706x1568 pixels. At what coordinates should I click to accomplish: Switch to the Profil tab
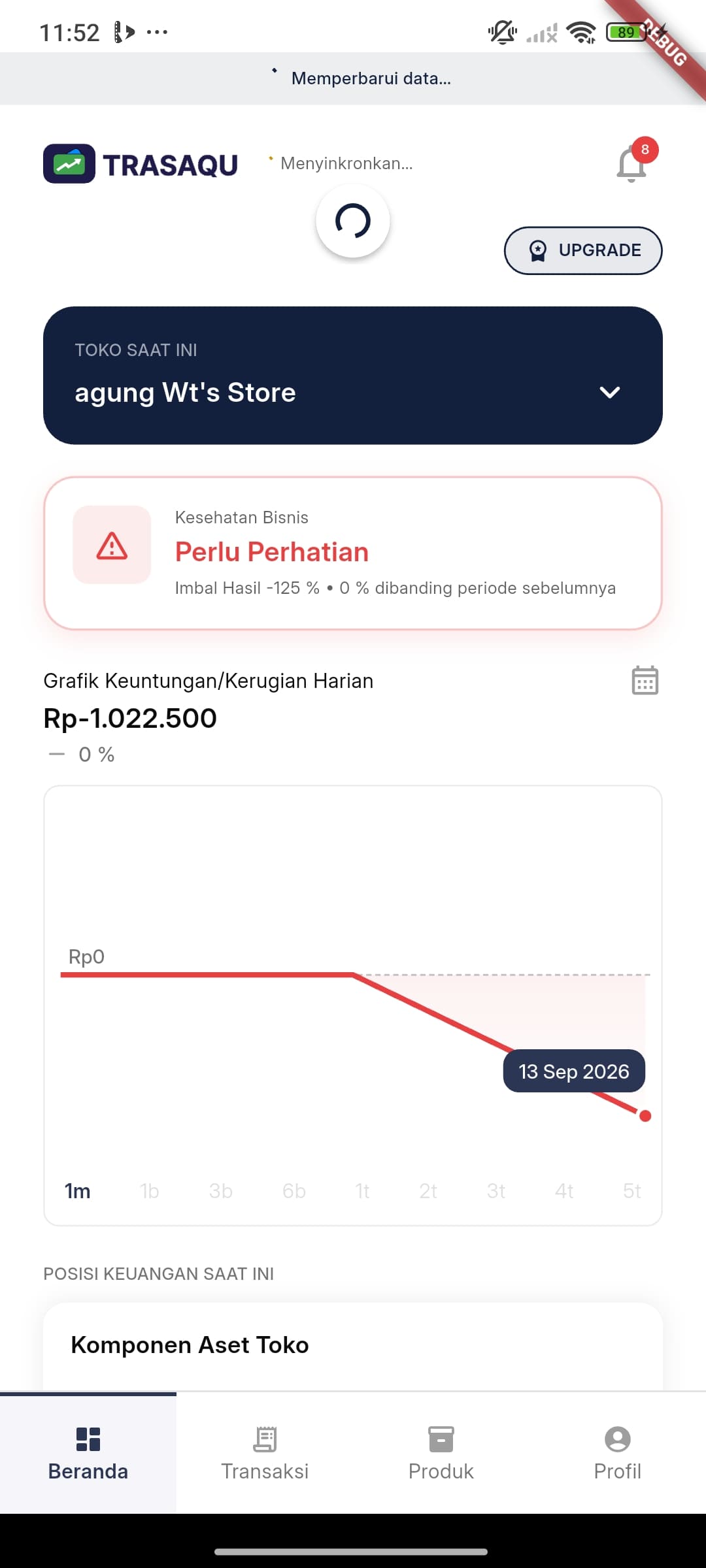618,1453
